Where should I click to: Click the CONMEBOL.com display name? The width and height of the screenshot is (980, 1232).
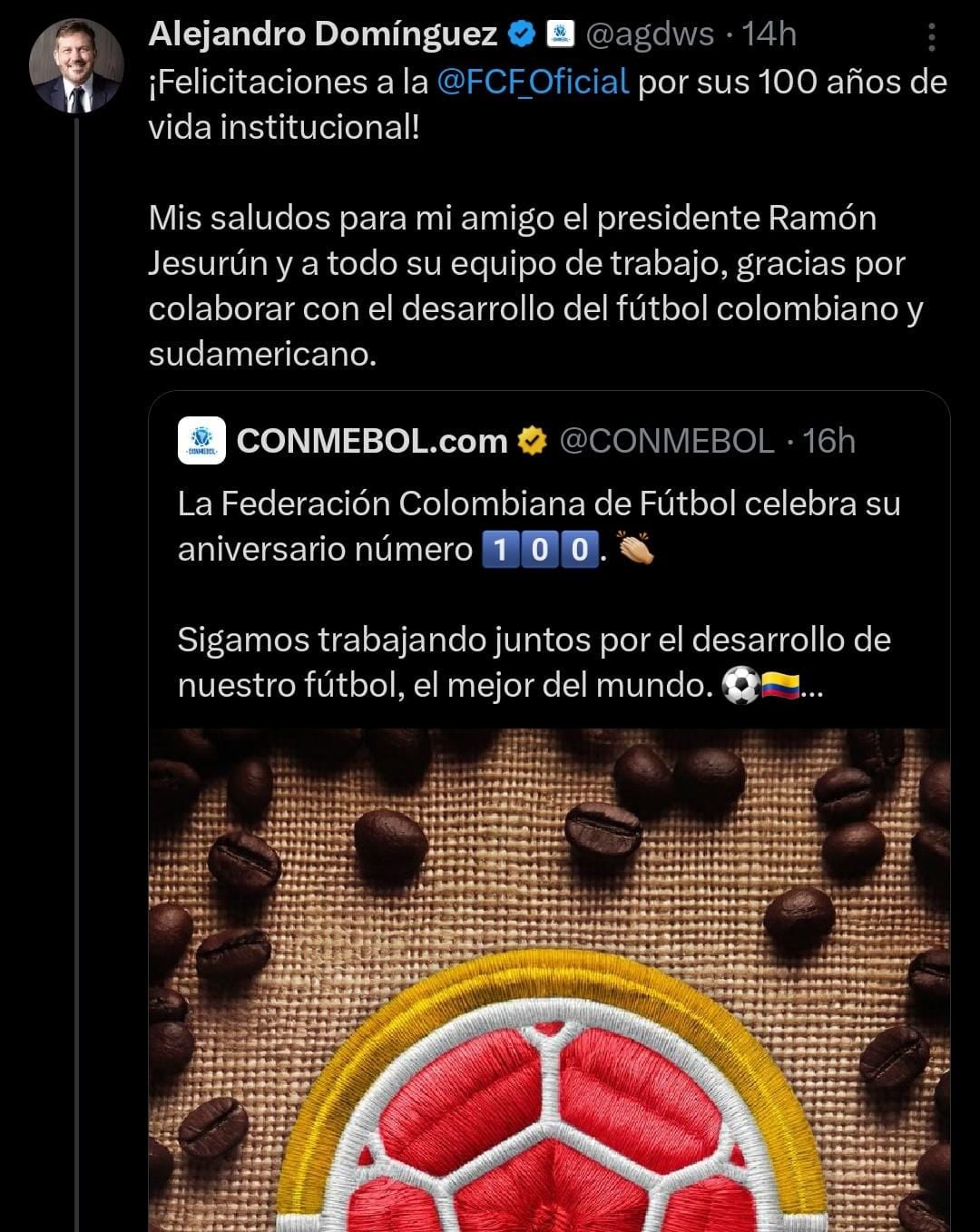[x=371, y=443]
